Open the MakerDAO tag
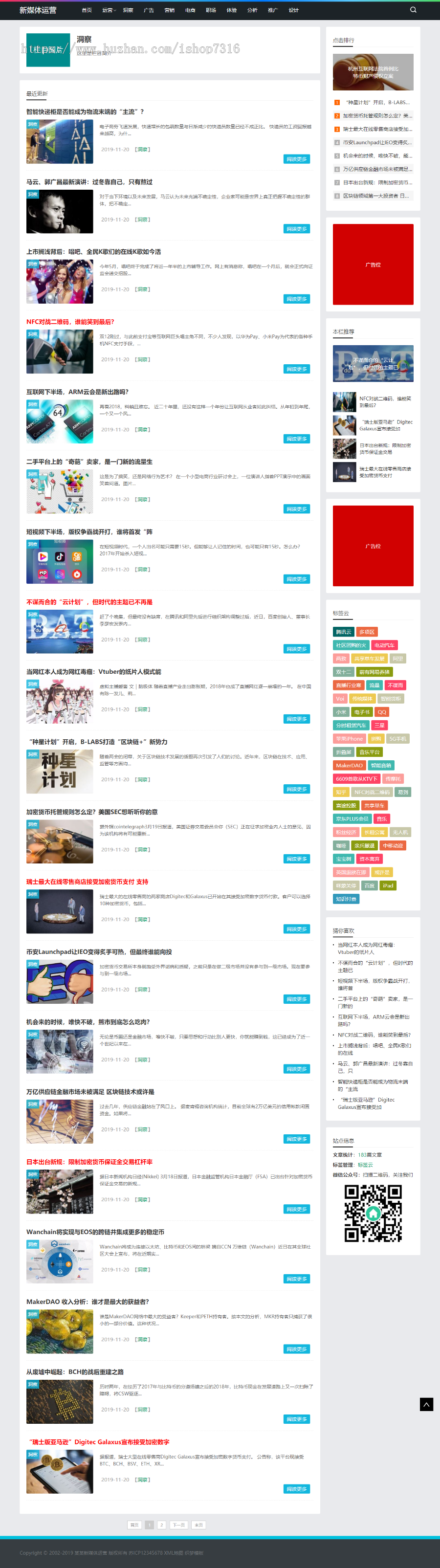This screenshot has height=1568, width=440. [349, 765]
